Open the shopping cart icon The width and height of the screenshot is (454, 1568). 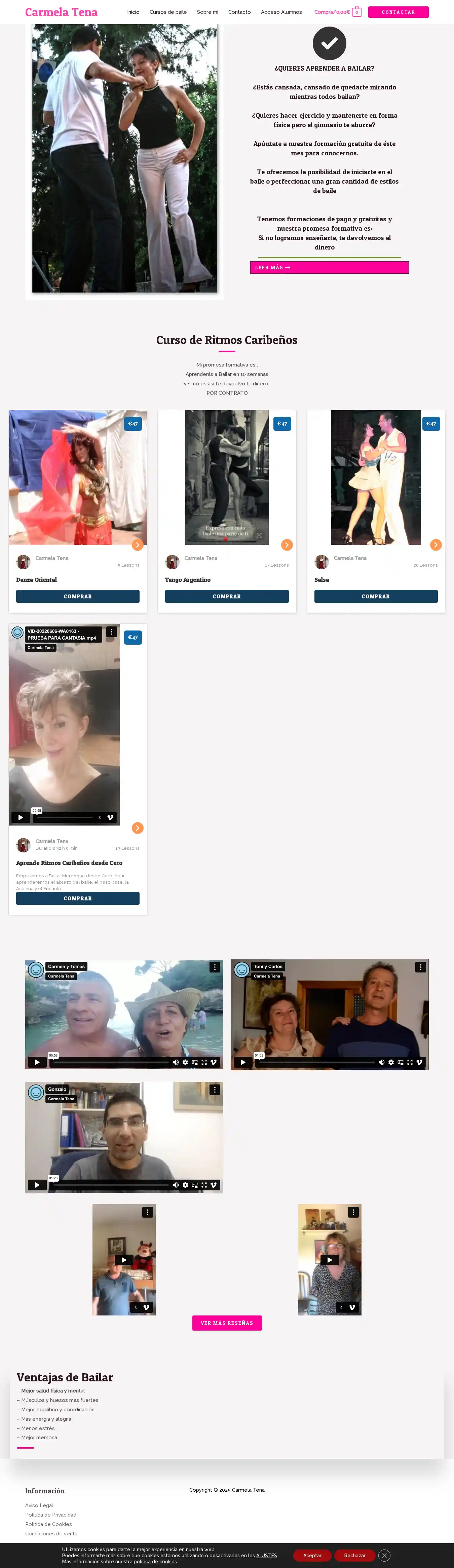[x=356, y=12]
